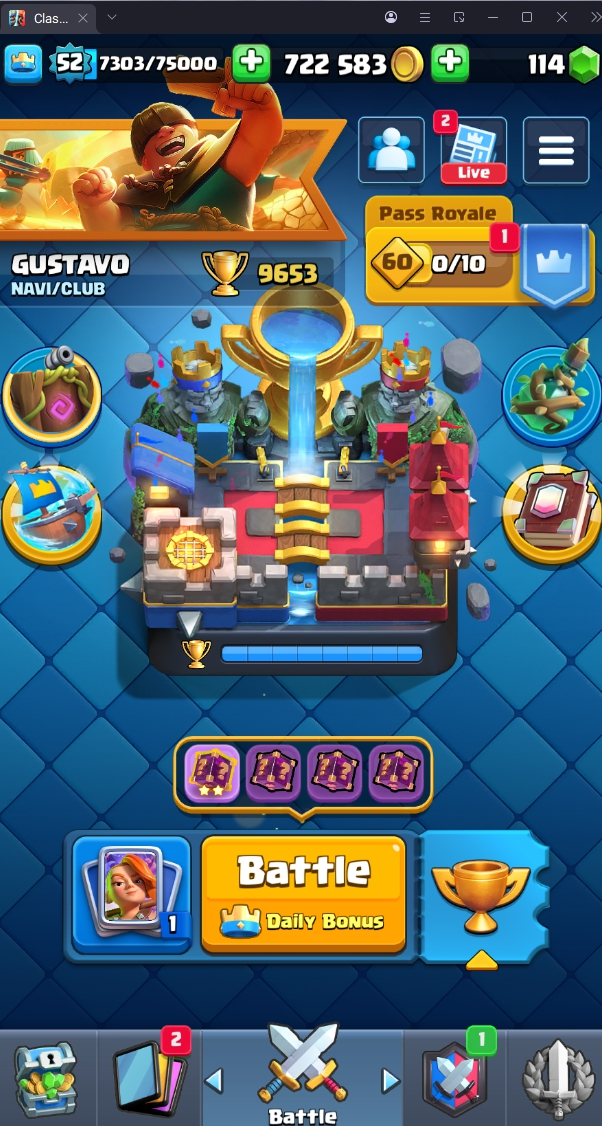
Task: Switch to the Cards collection tab
Action: tap(148, 1078)
